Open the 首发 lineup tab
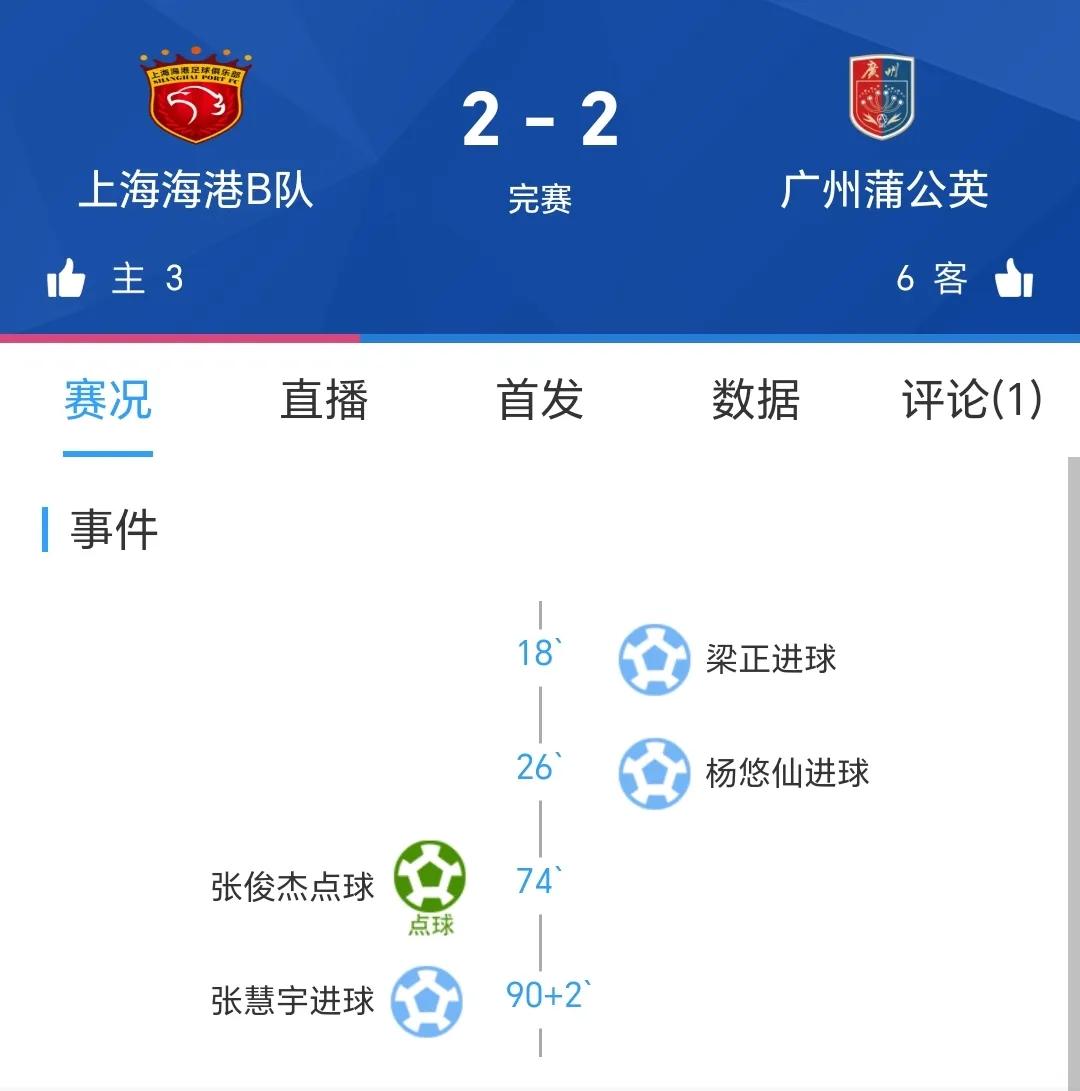Viewport: 1080px width, 1091px height. [540, 400]
